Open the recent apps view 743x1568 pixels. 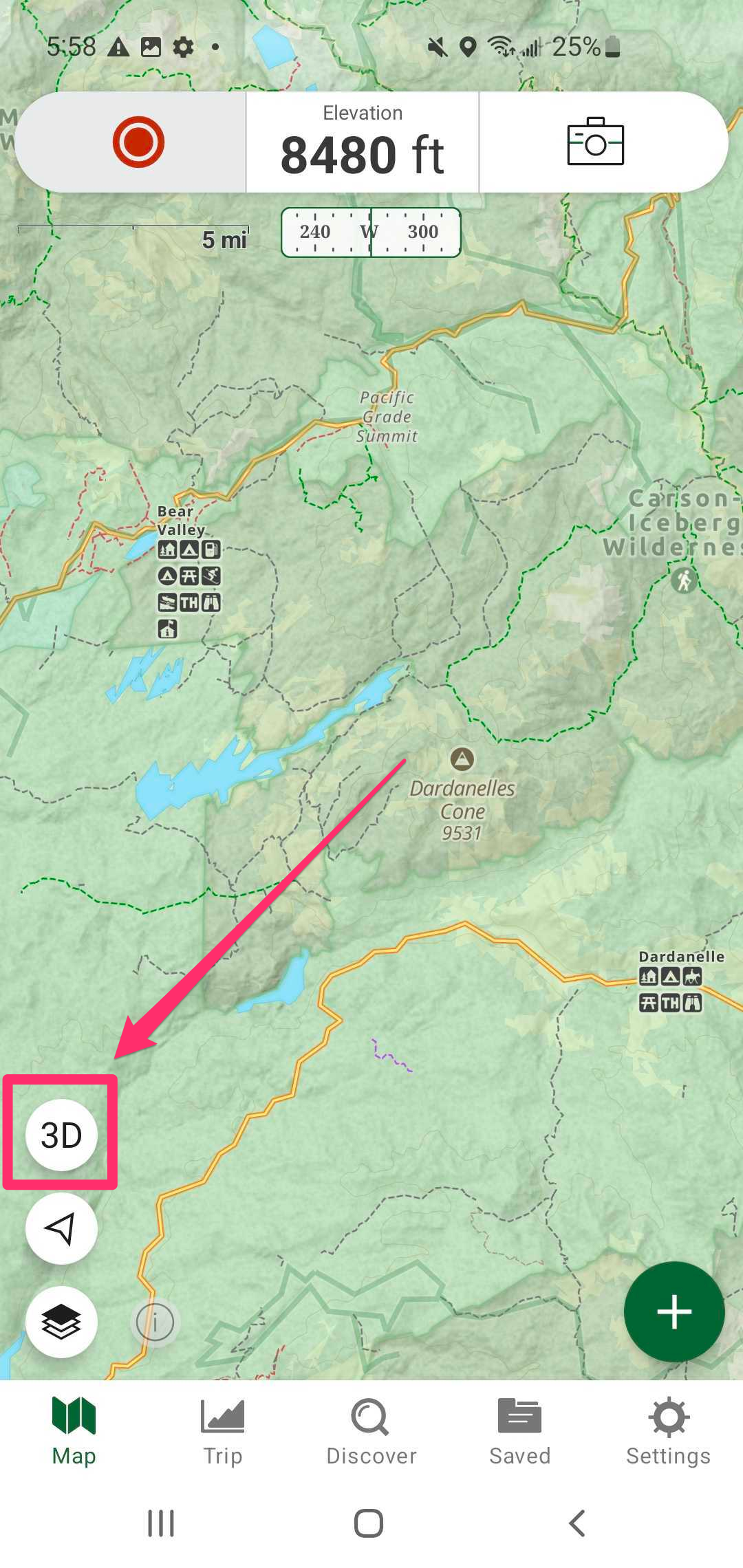click(x=161, y=1523)
